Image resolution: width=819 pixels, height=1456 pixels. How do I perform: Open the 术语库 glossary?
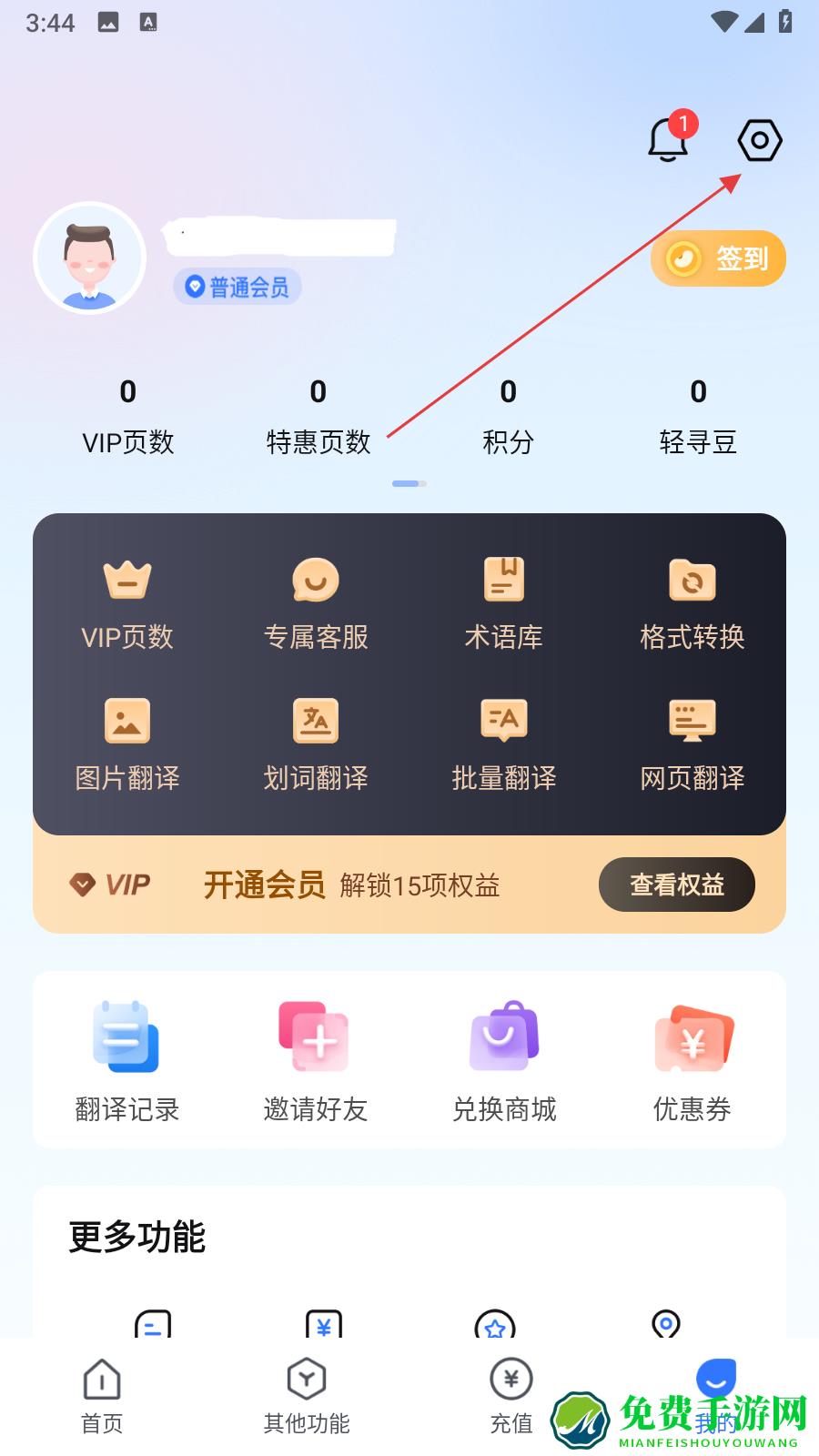(503, 602)
